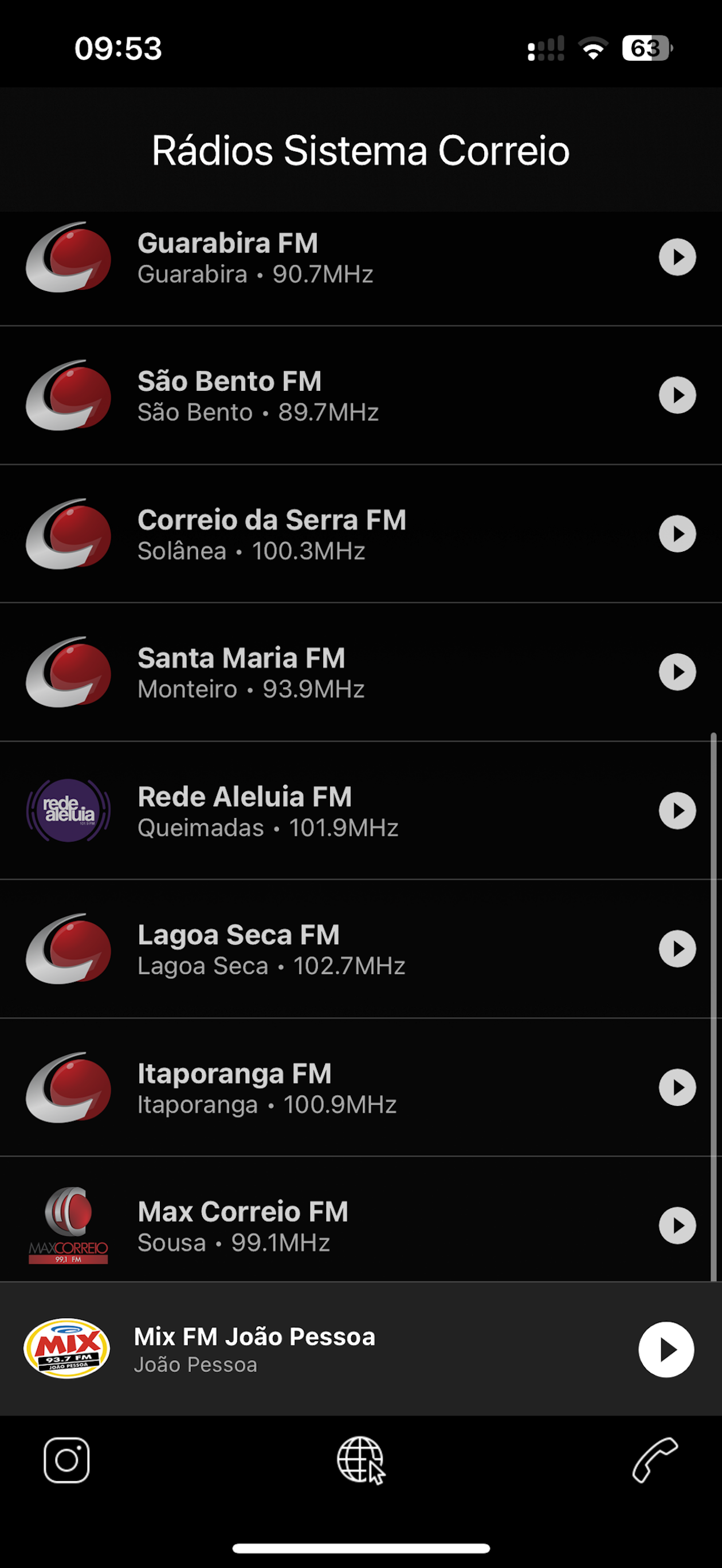Play Itaporanga FM station
This screenshot has height=1568, width=722.
[x=677, y=1088]
